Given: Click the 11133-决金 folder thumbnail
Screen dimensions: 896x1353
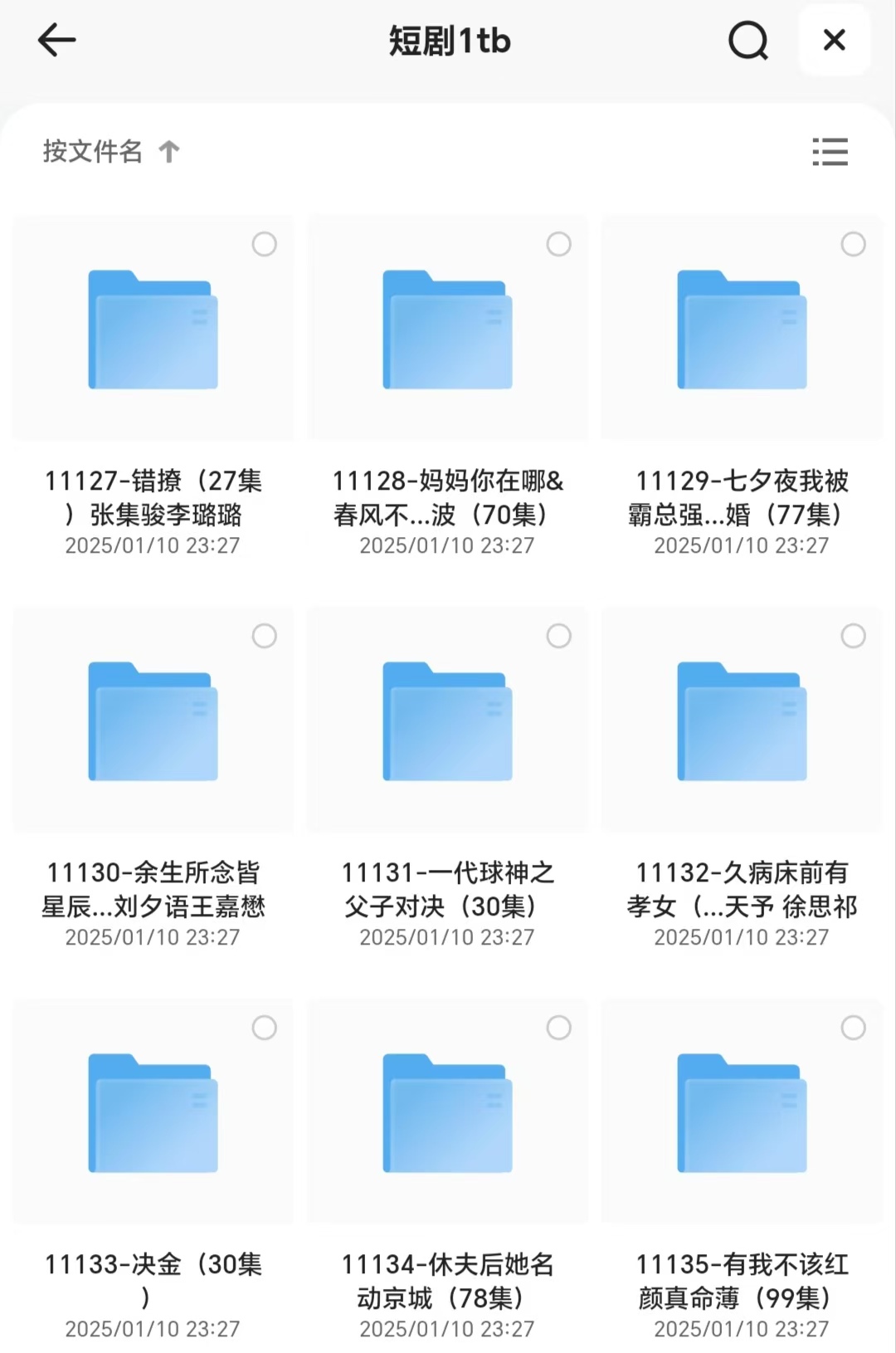Looking at the screenshot, I should pyautogui.click(x=153, y=1112).
